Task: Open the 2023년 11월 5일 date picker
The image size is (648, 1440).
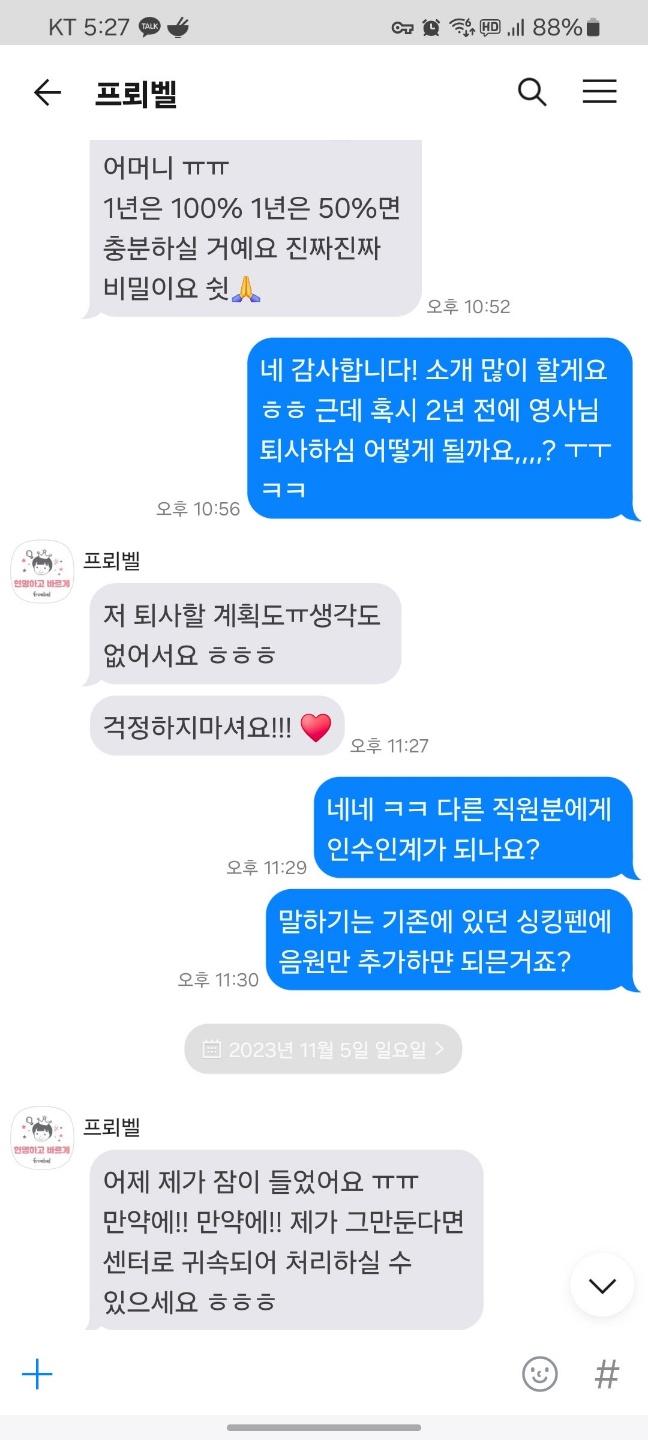Action: tap(323, 1049)
